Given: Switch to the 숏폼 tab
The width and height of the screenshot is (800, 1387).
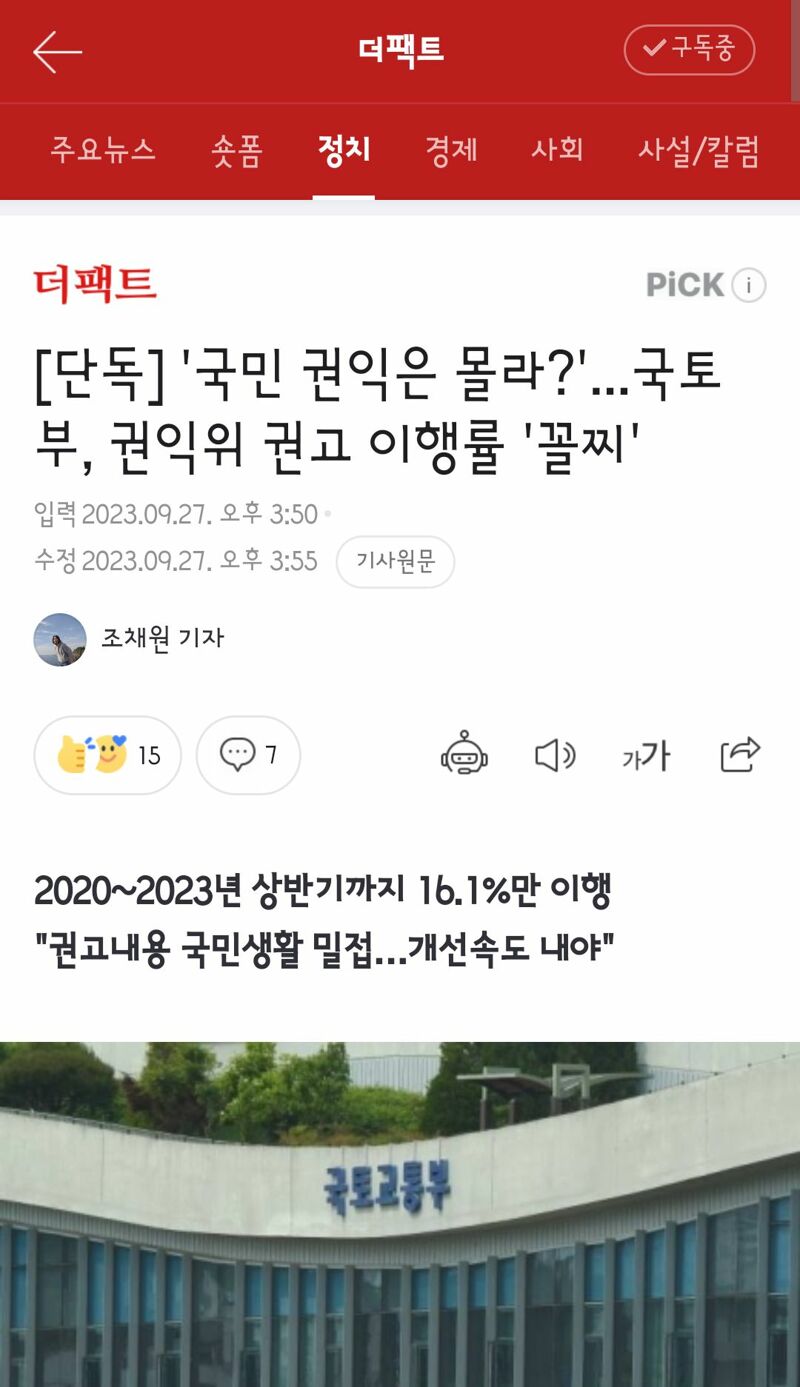Looking at the screenshot, I should [x=236, y=150].
